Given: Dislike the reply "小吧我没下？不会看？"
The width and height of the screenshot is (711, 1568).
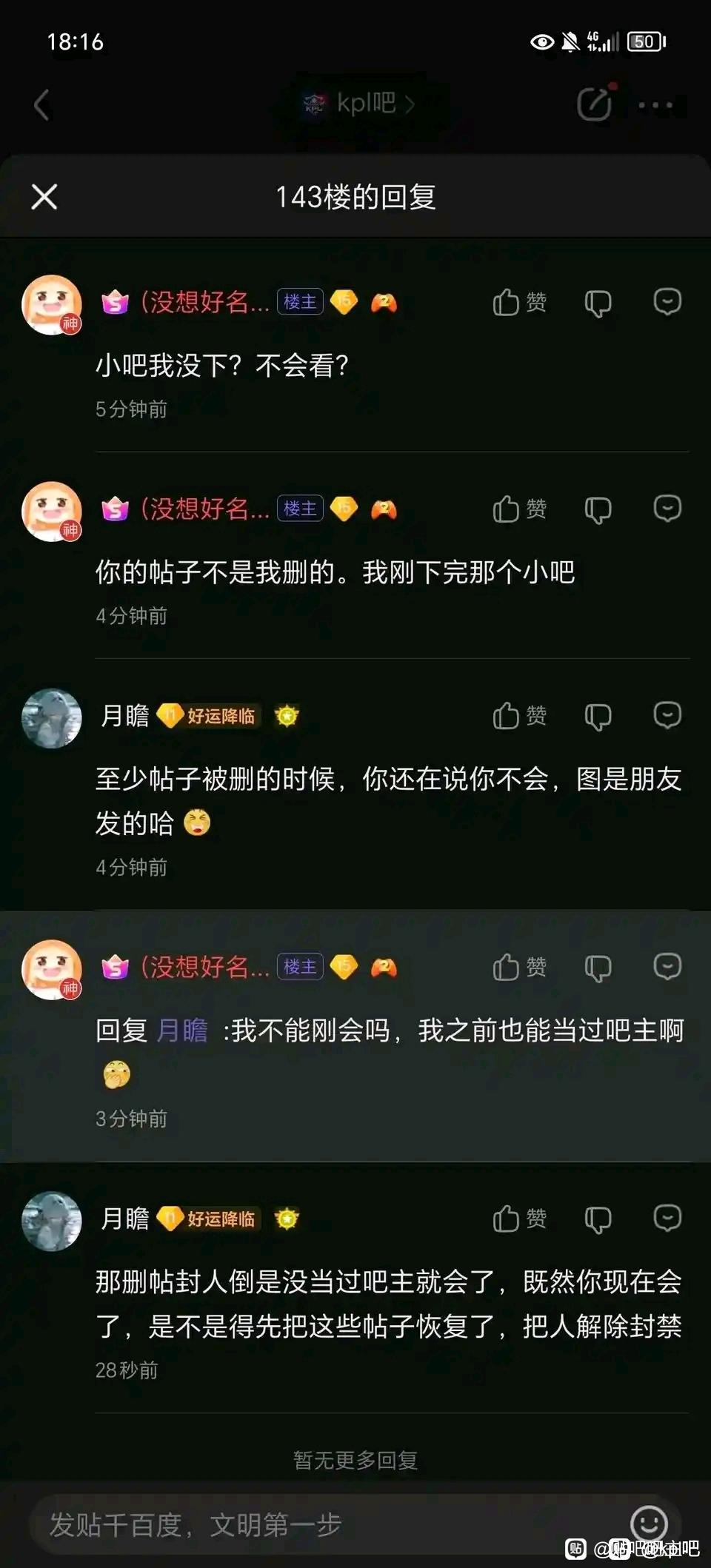Looking at the screenshot, I should pos(598,303).
